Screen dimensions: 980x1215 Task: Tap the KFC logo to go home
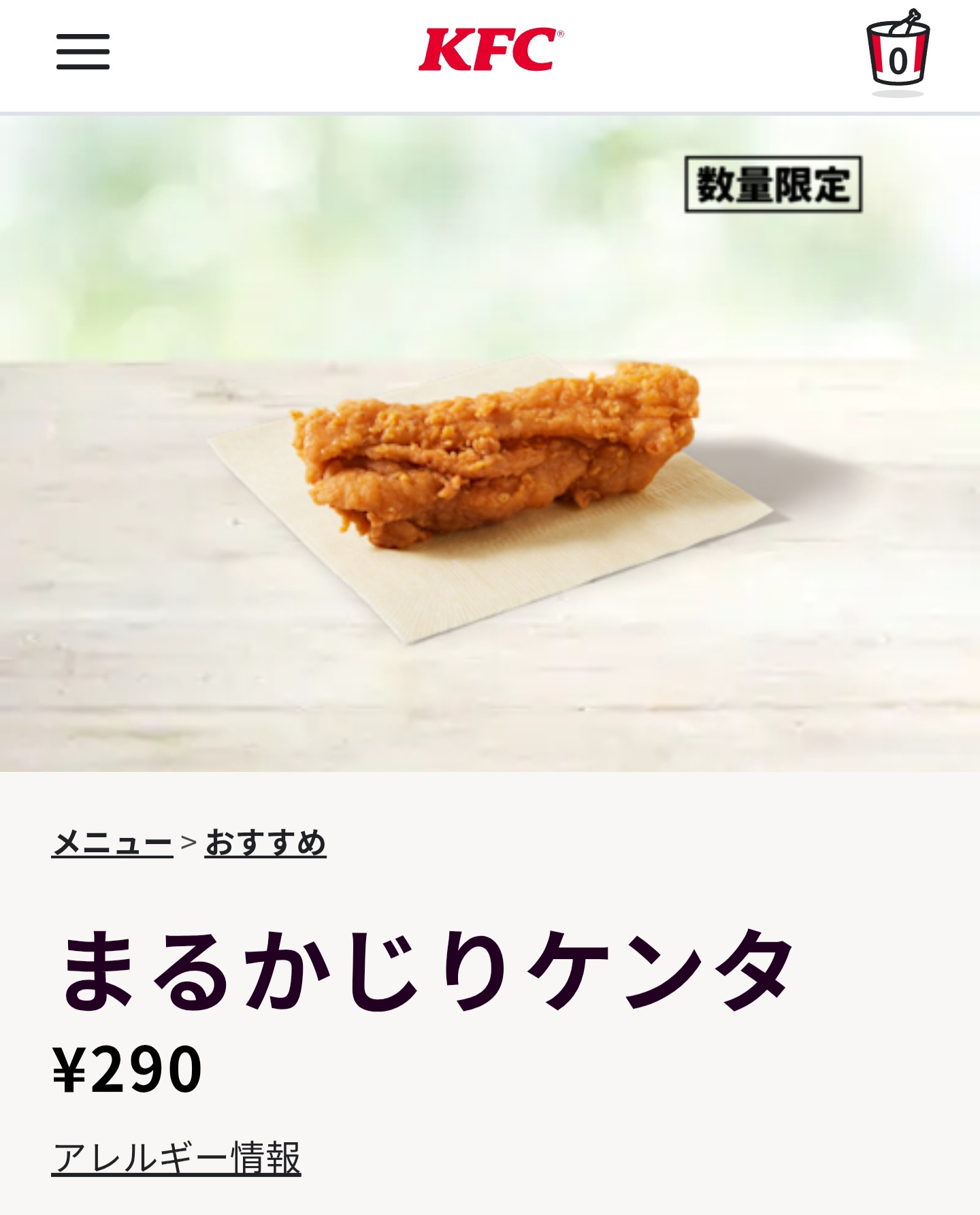tap(490, 49)
